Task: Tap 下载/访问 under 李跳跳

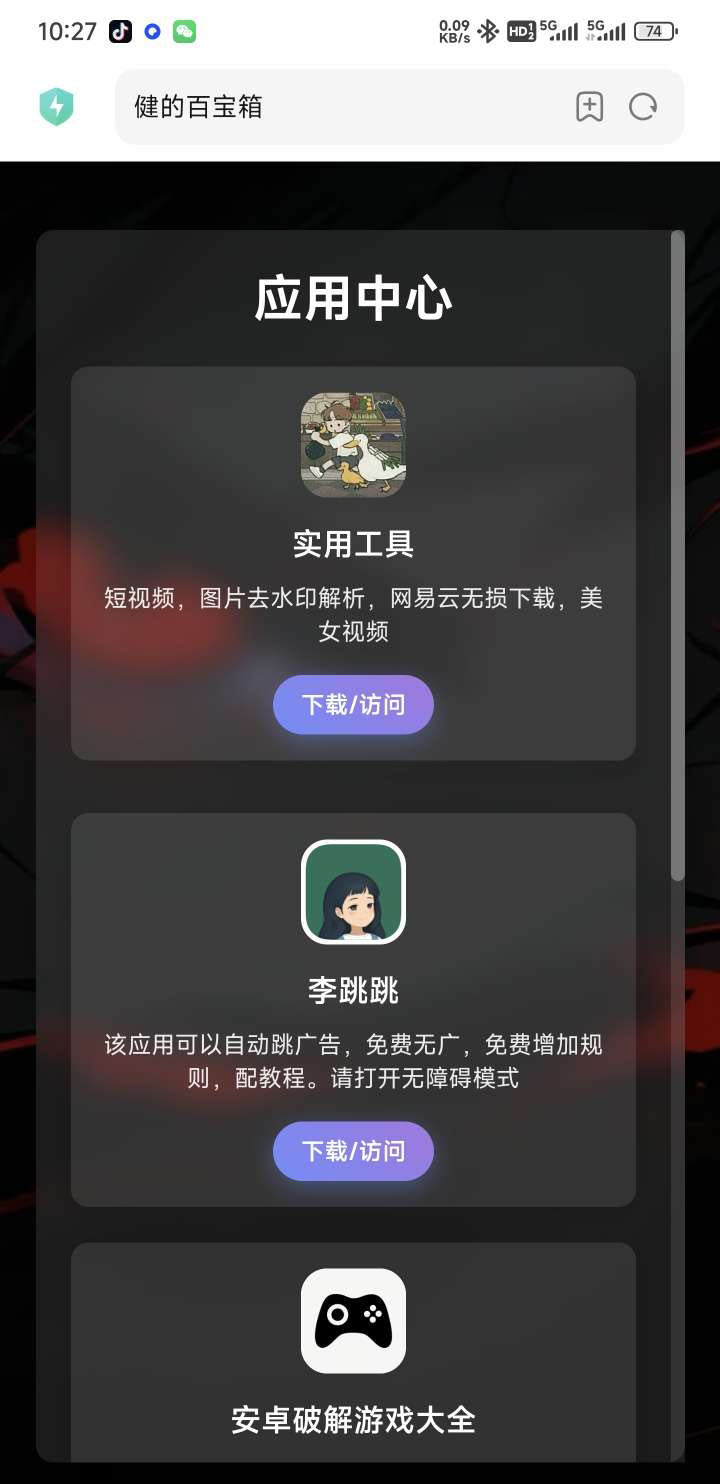Action: (x=353, y=1151)
